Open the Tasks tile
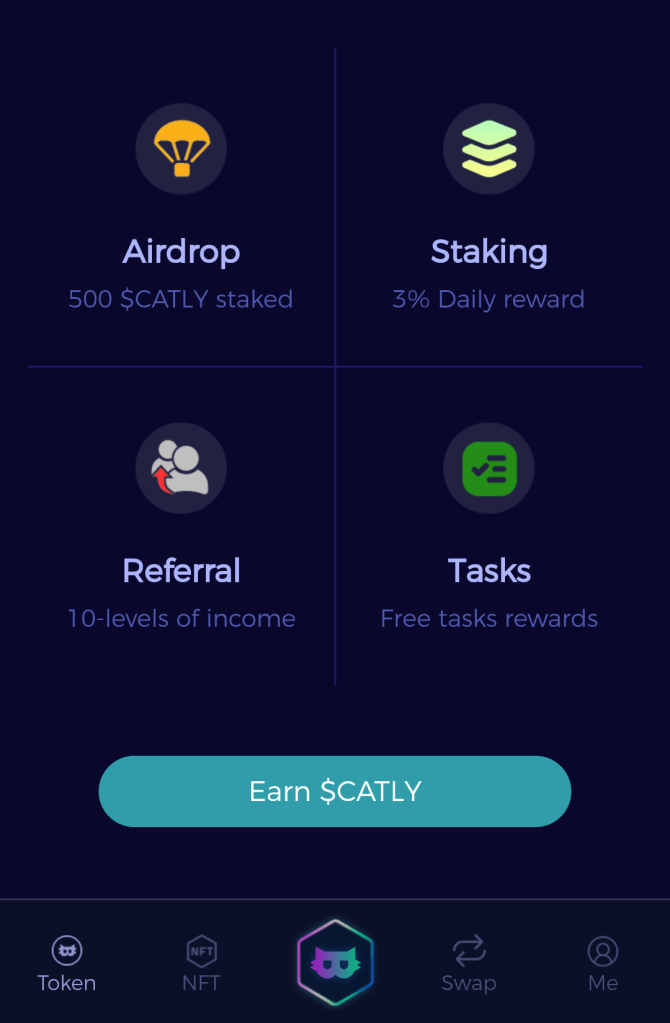This screenshot has width=670, height=1023. point(489,528)
